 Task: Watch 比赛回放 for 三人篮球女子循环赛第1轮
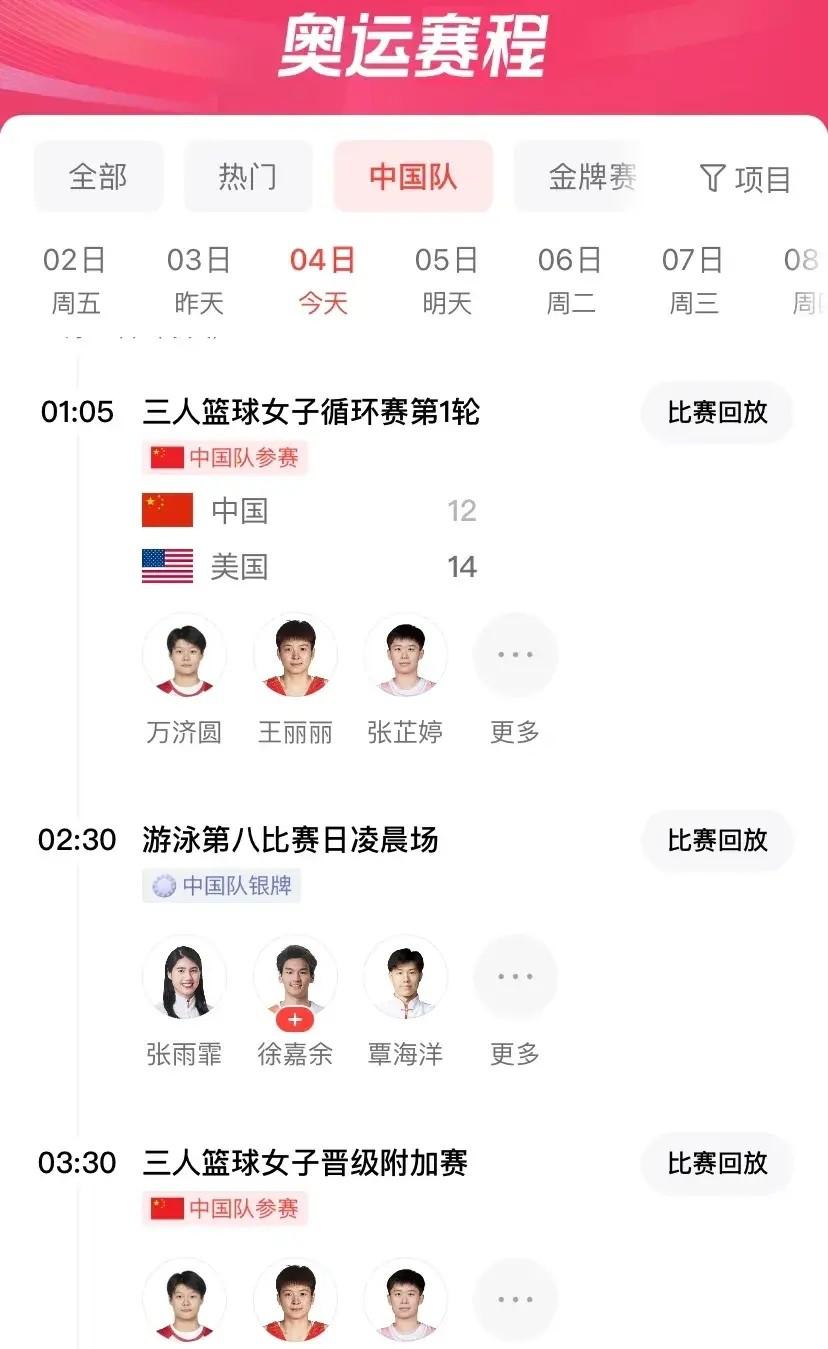(x=717, y=412)
